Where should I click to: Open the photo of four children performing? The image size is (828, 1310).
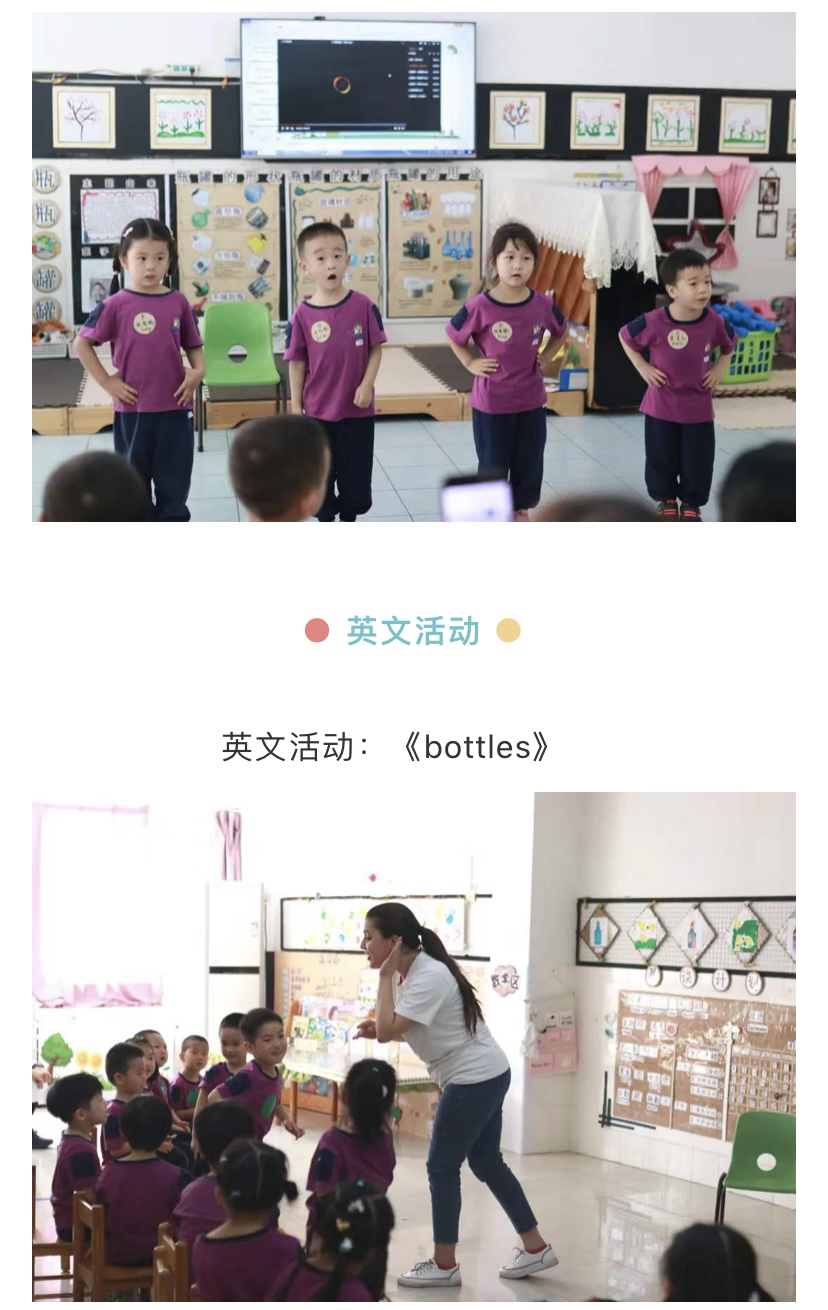tap(414, 267)
